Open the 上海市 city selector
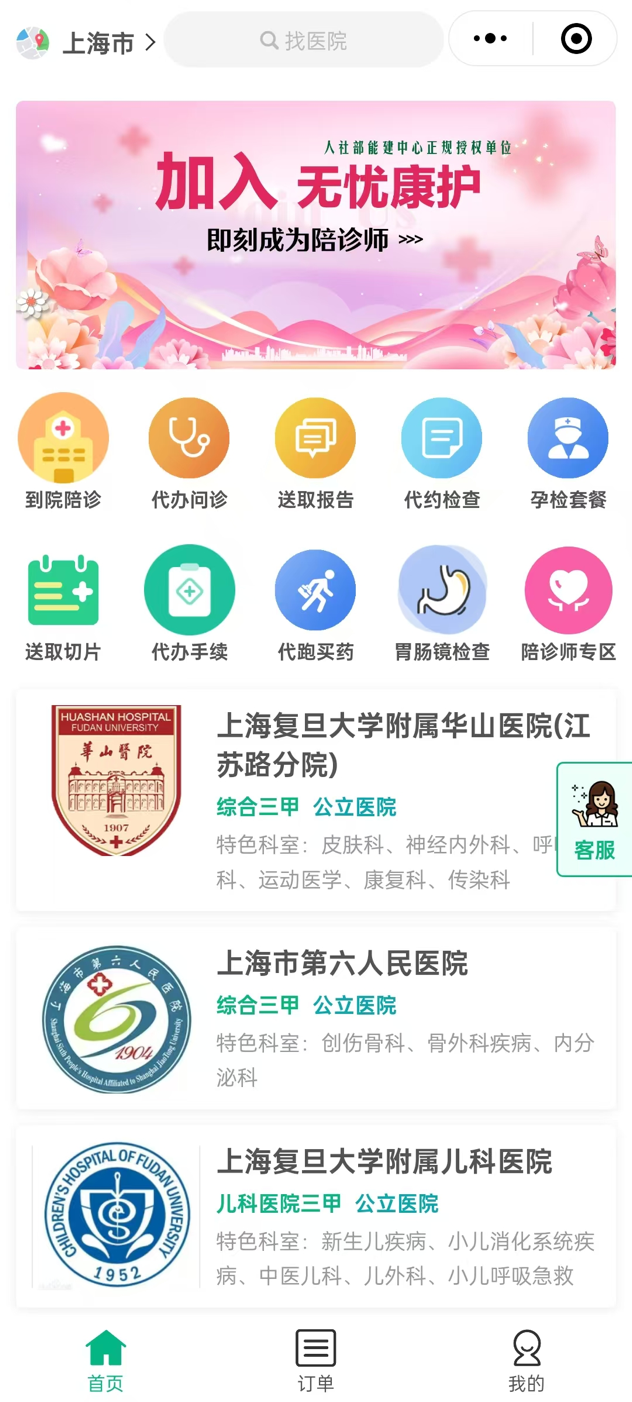 click(x=90, y=42)
